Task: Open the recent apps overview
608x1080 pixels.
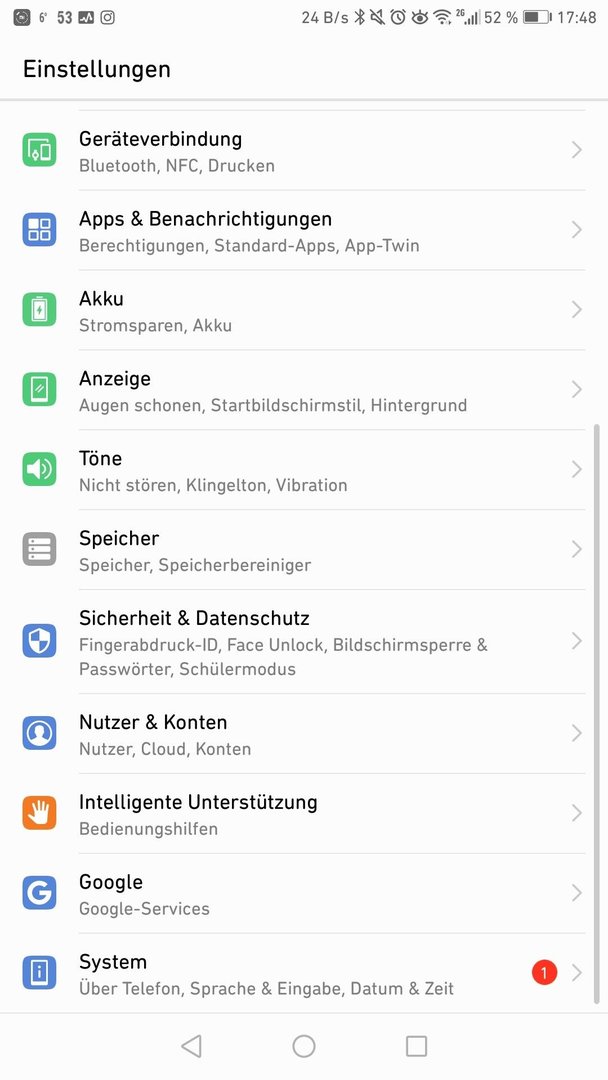Action: 416,1046
